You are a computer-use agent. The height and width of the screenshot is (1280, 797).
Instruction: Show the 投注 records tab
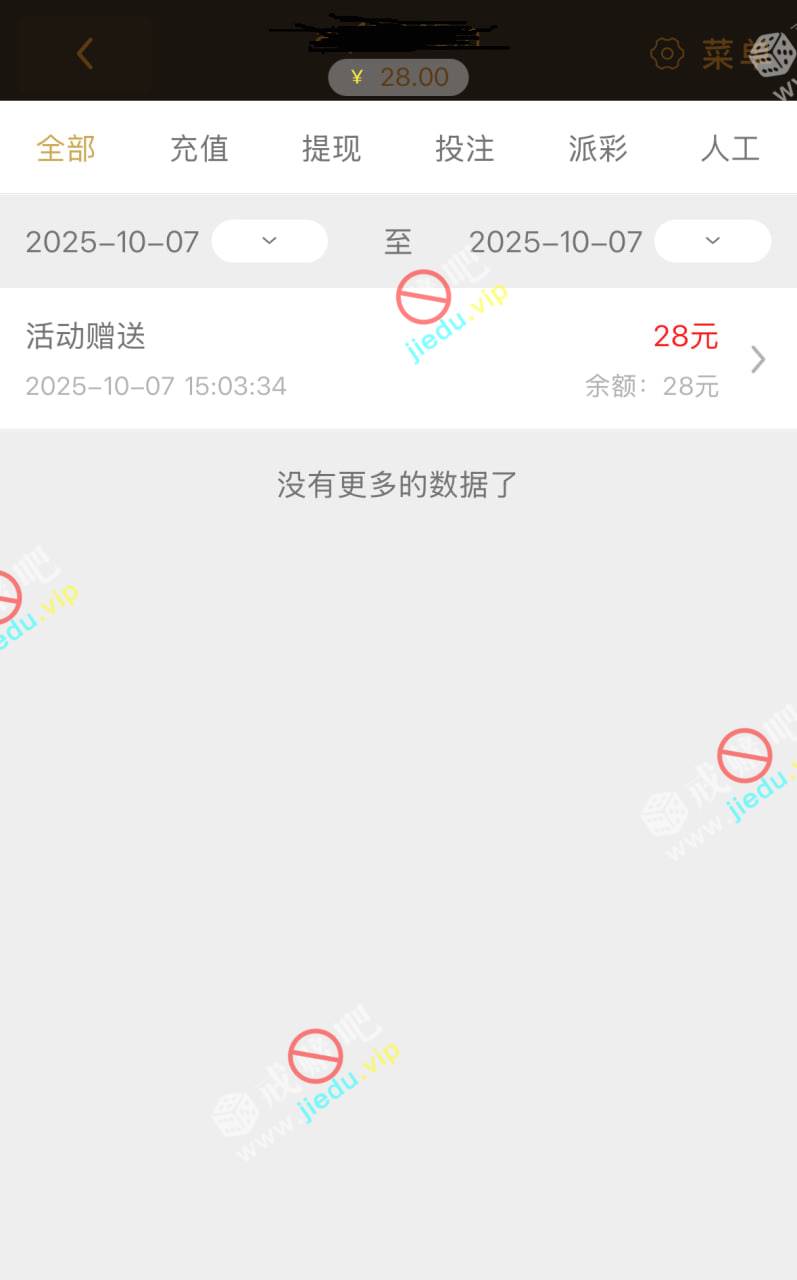[x=465, y=149]
